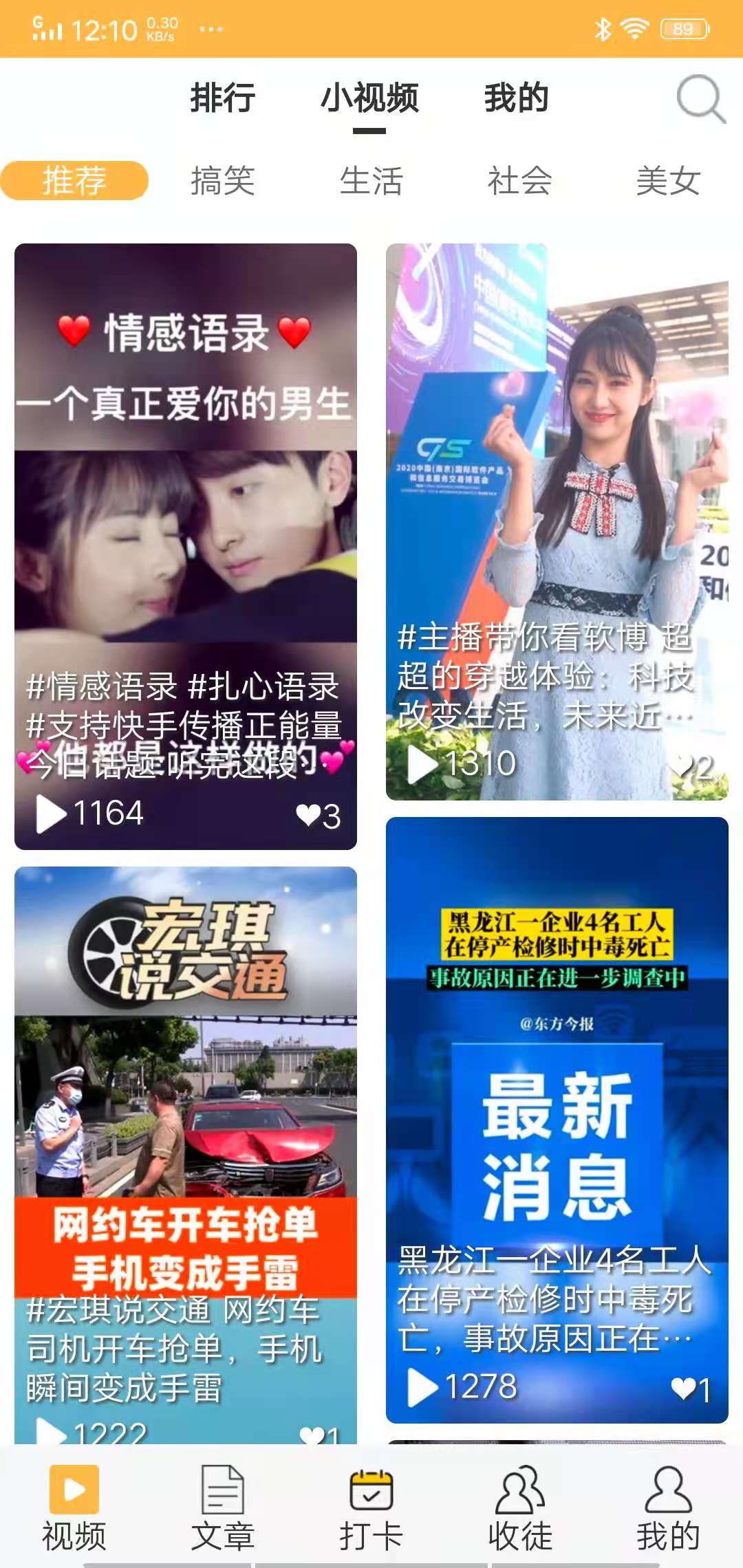Select the 社会 category
This screenshot has height=1568, width=743.
(x=519, y=180)
